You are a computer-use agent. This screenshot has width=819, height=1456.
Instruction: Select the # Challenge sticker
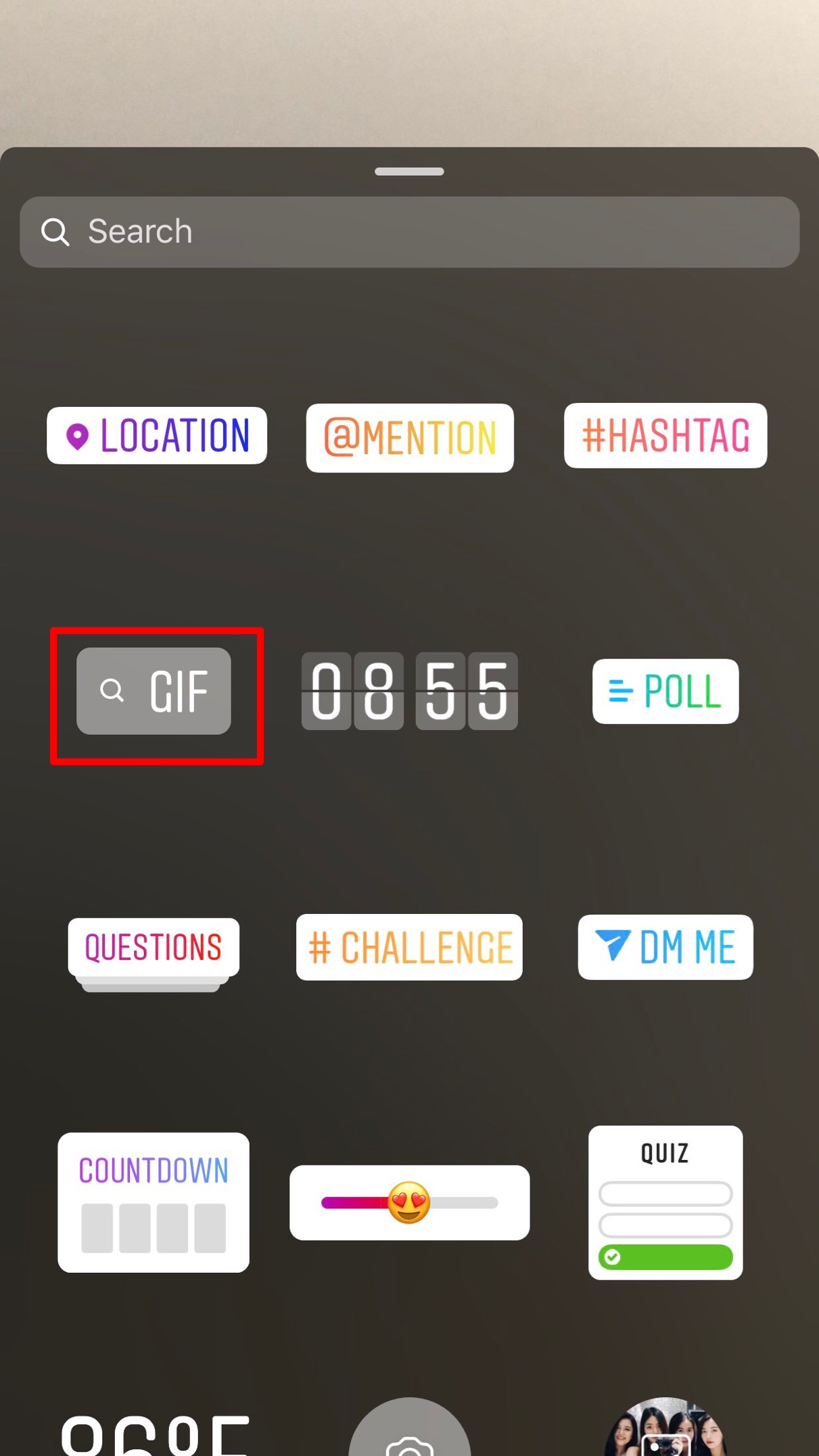coord(409,948)
